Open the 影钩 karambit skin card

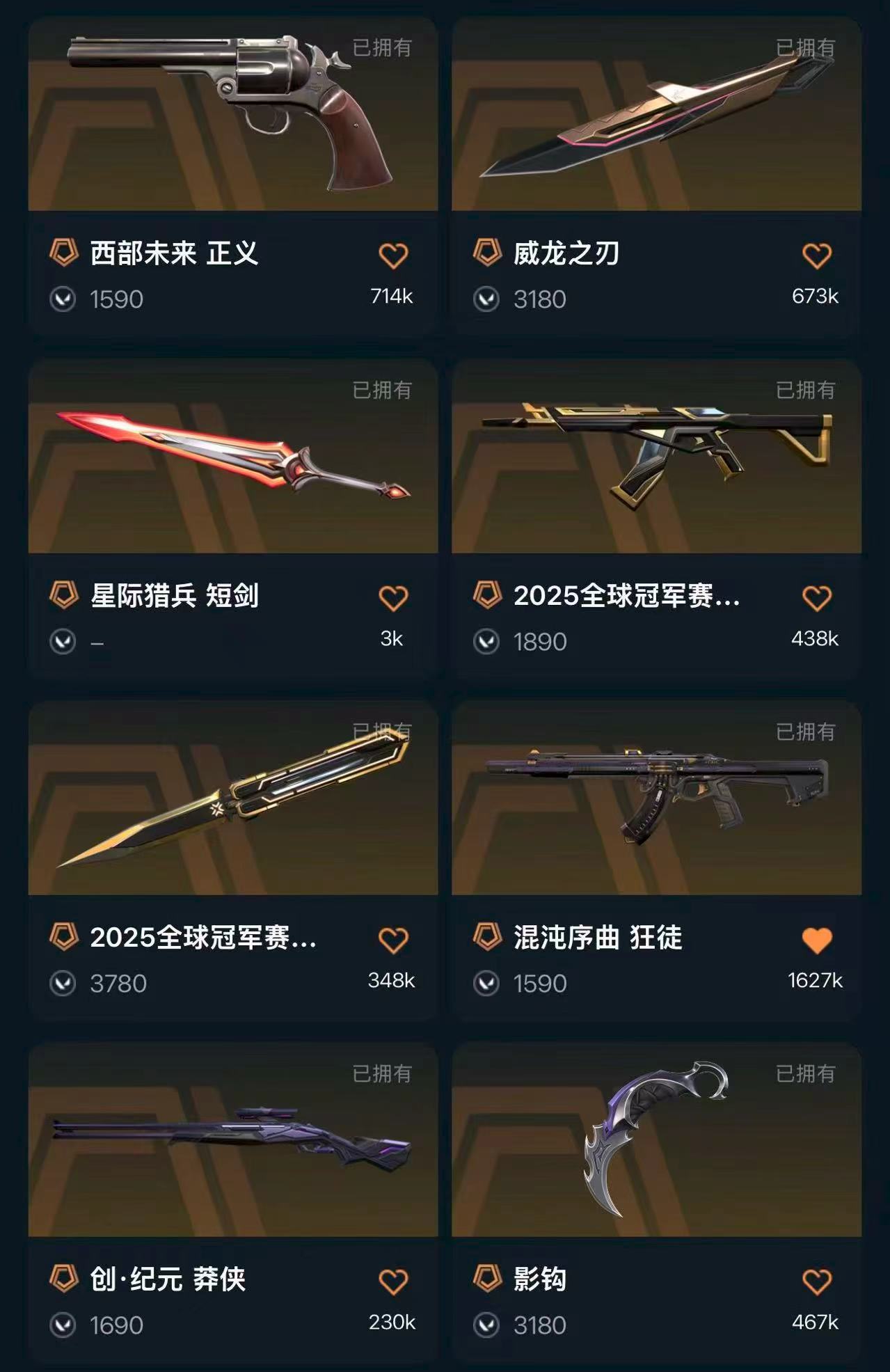(656, 1141)
